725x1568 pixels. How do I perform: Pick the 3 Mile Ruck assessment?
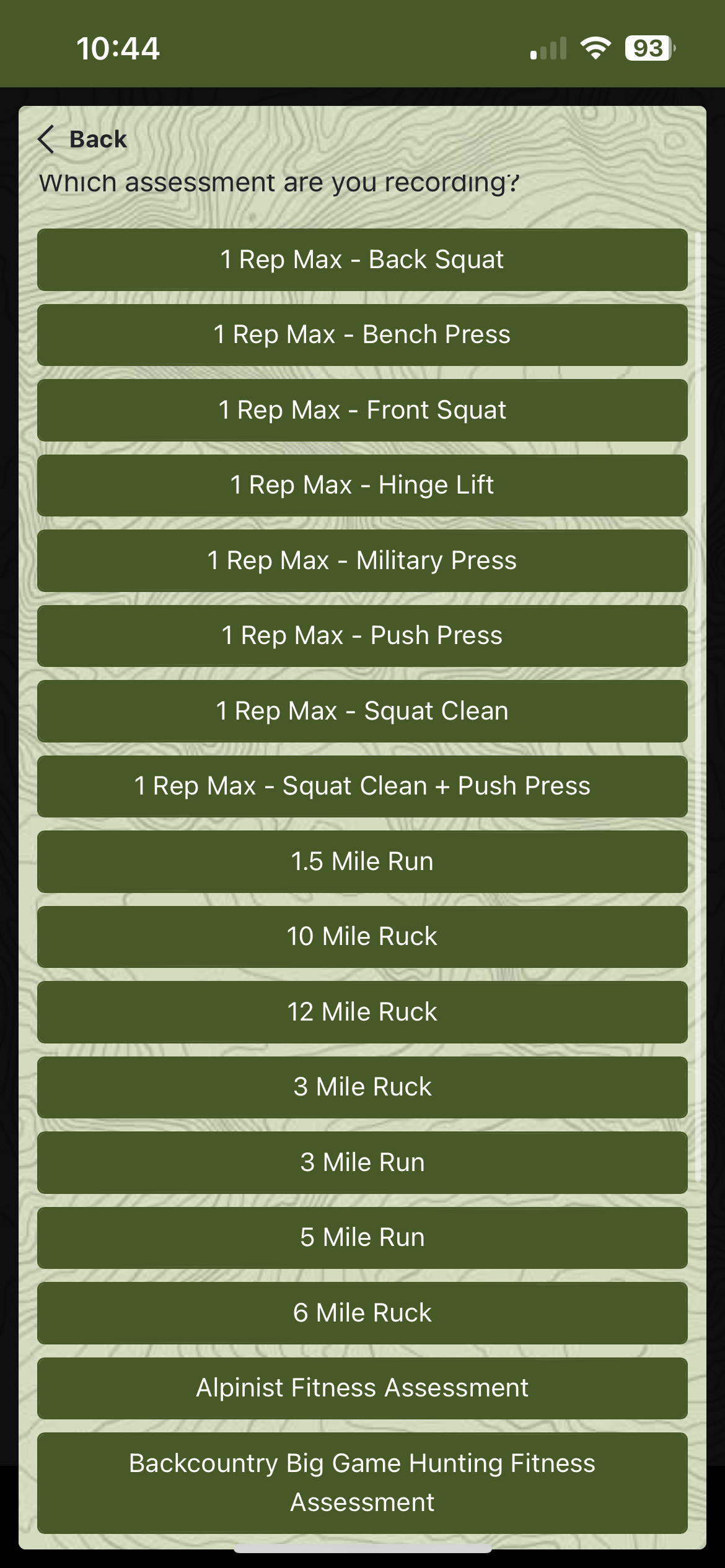click(x=362, y=1087)
